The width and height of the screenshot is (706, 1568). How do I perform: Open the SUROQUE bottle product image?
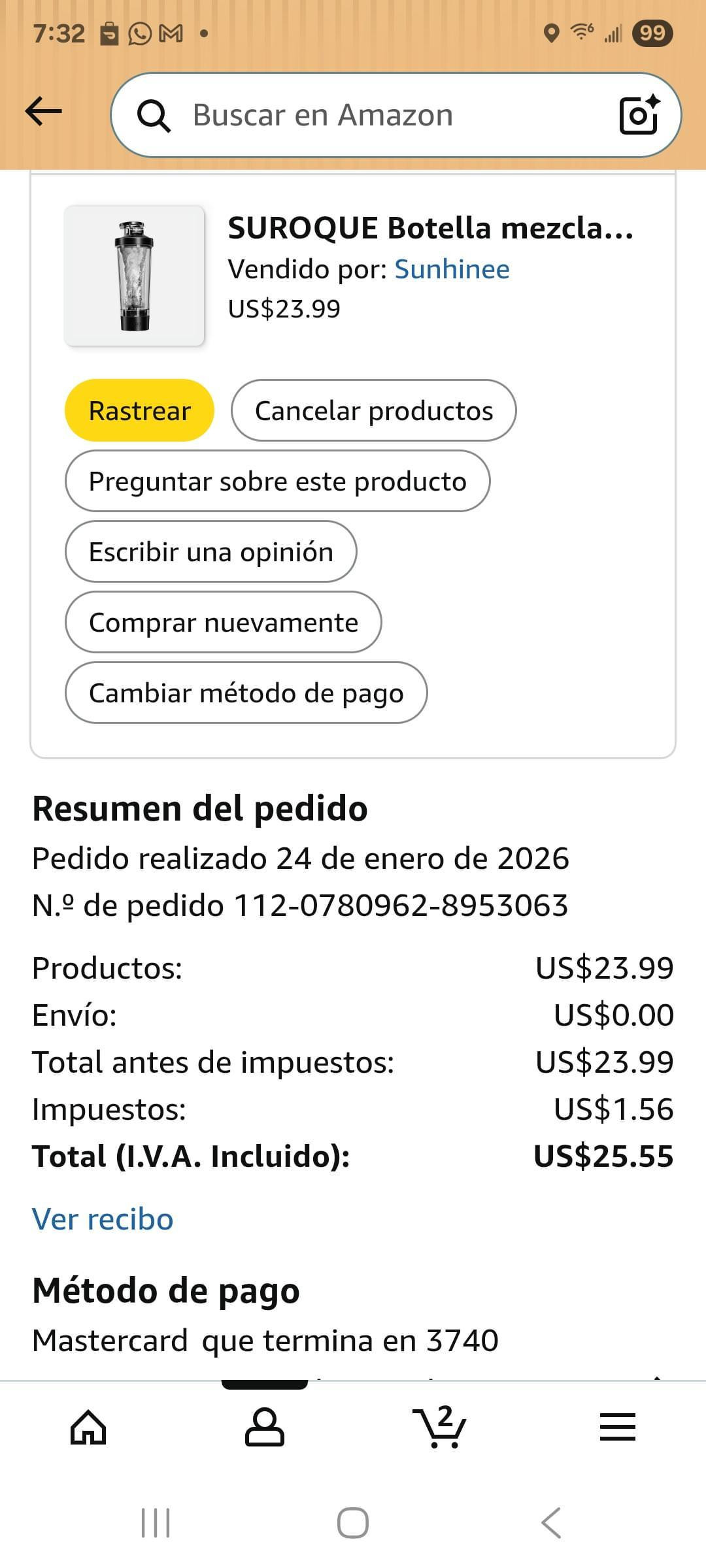click(x=135, y=276)
